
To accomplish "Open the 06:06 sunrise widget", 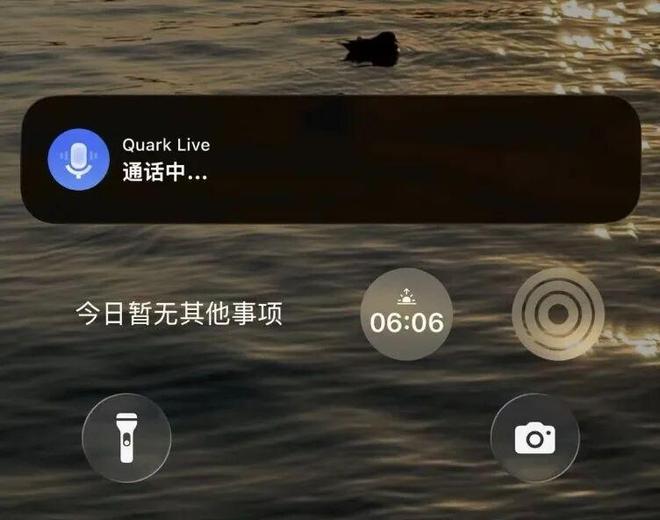I will (406, 314).
